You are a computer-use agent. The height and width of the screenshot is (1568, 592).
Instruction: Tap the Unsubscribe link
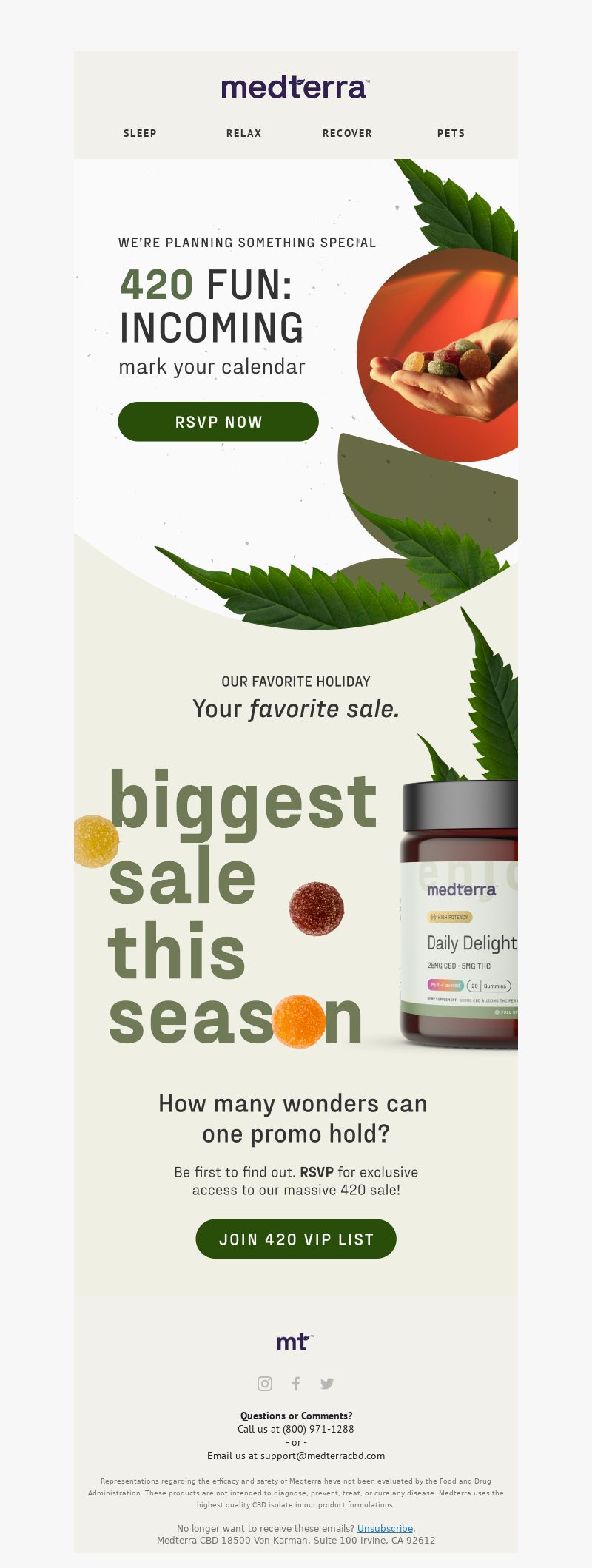click(385, 1528)
